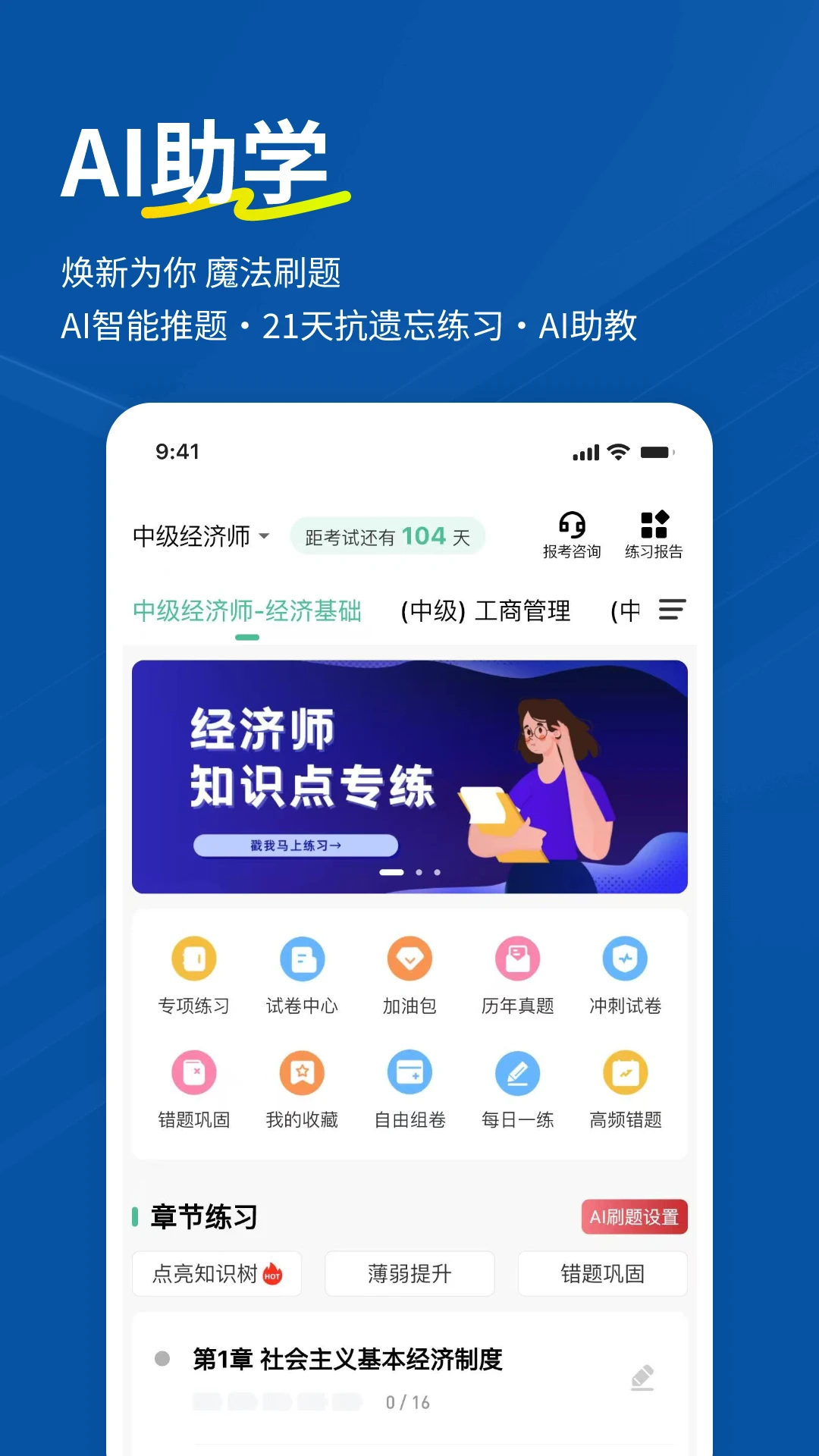Switch to the (中级) 工商管理 tab
The height and width of the screenshot is (1456, 819).
[485, 611]
